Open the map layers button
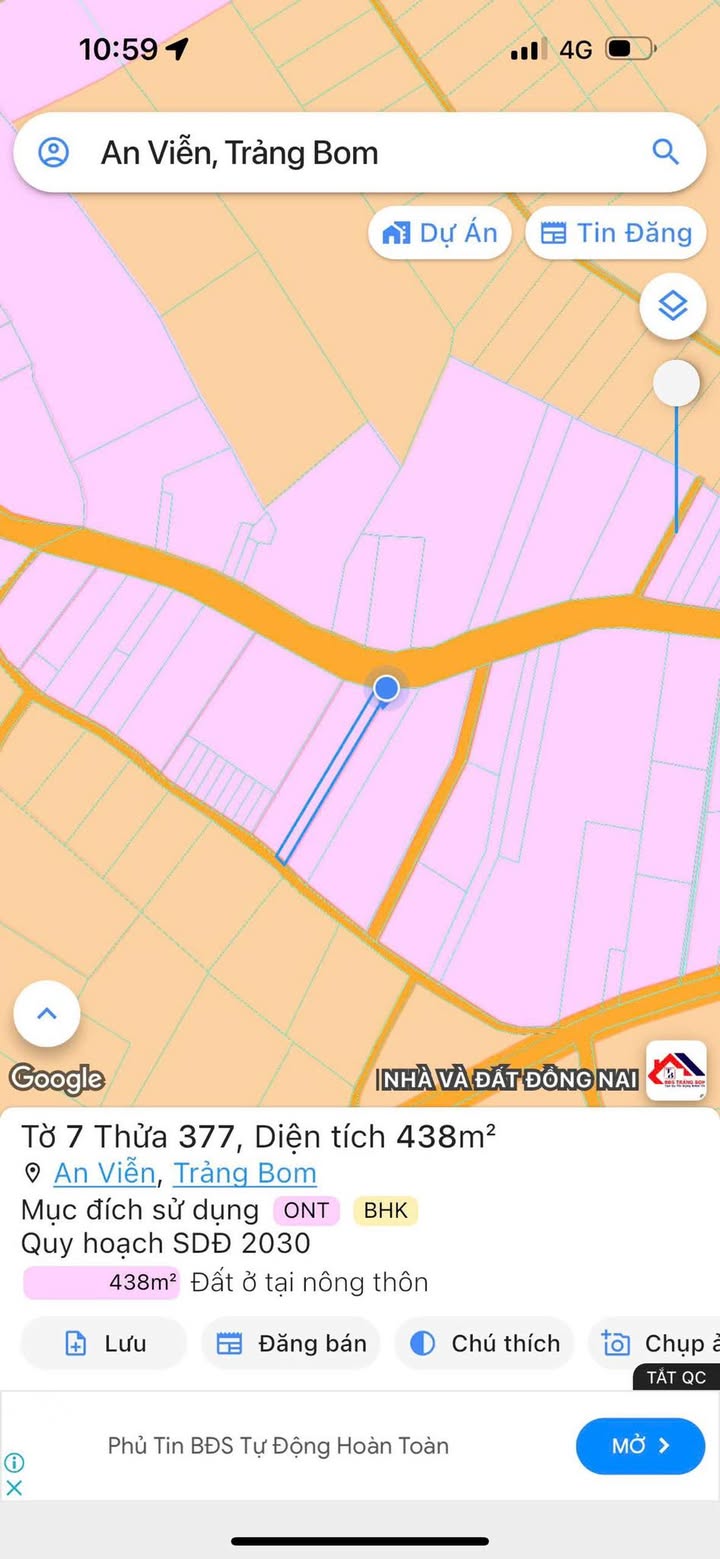Screen dimensions: 720x1559 673,306
